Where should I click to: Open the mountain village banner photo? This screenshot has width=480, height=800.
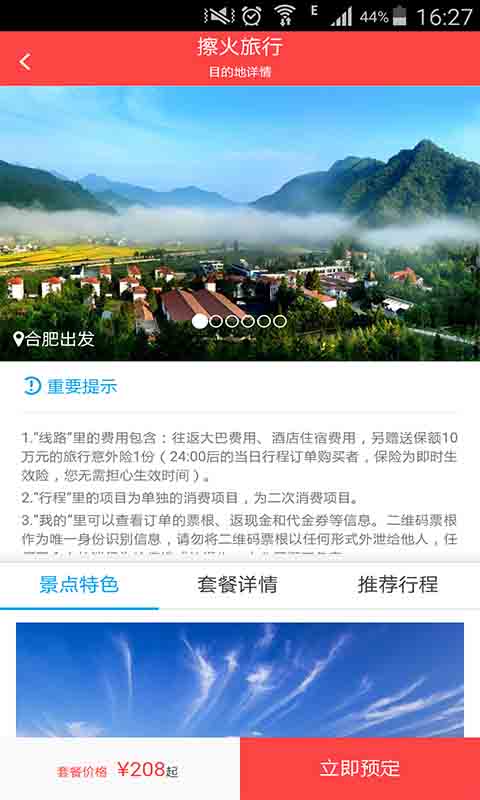pyautogui.click(x=240, y=223)
